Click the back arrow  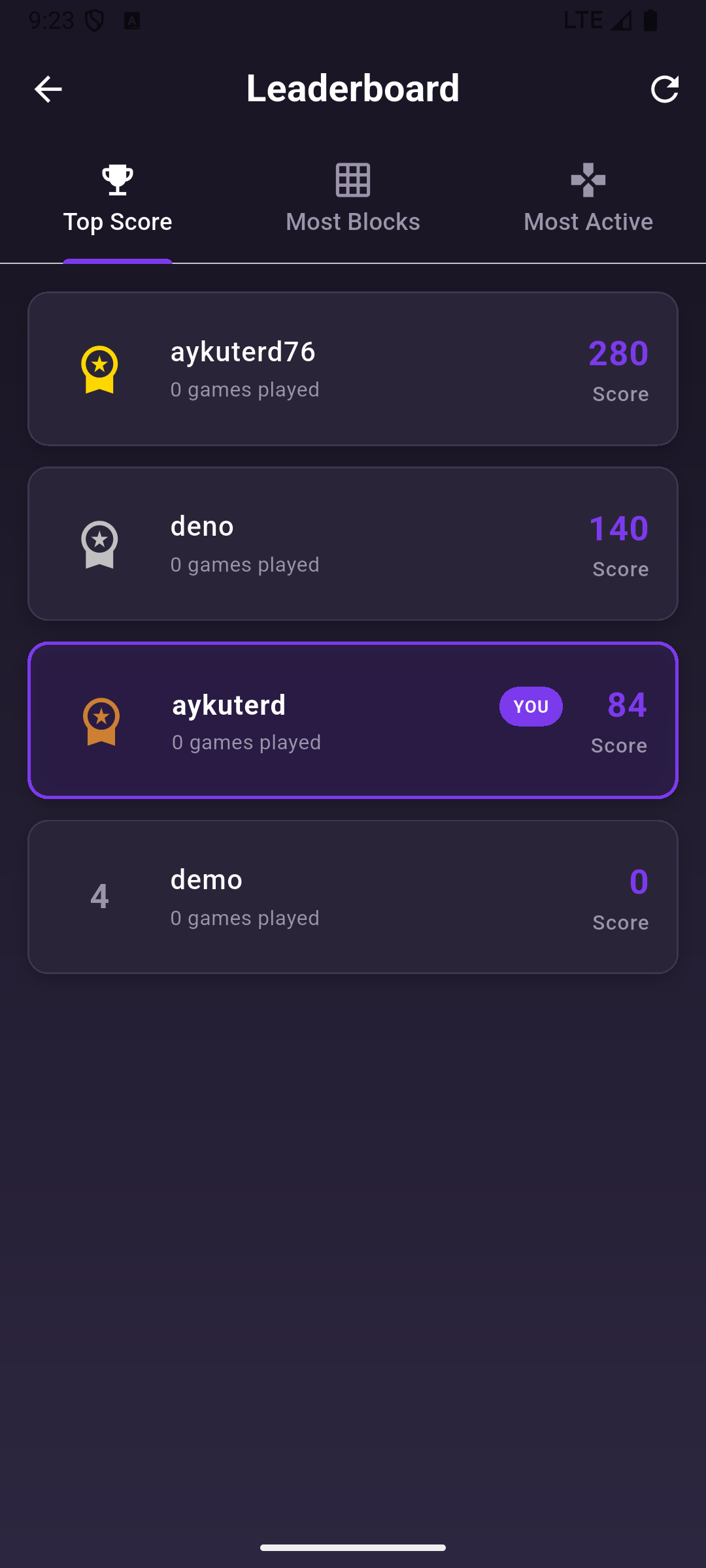[x=48, y=89]
